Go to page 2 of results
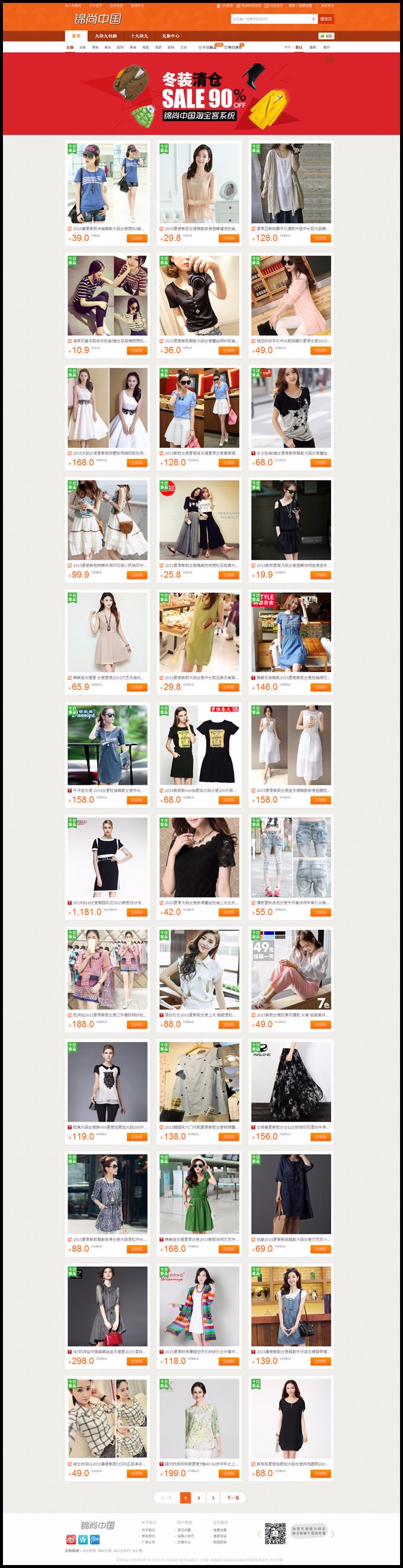The height and width of the screenshot is (1568, 403). [199, 1497]
